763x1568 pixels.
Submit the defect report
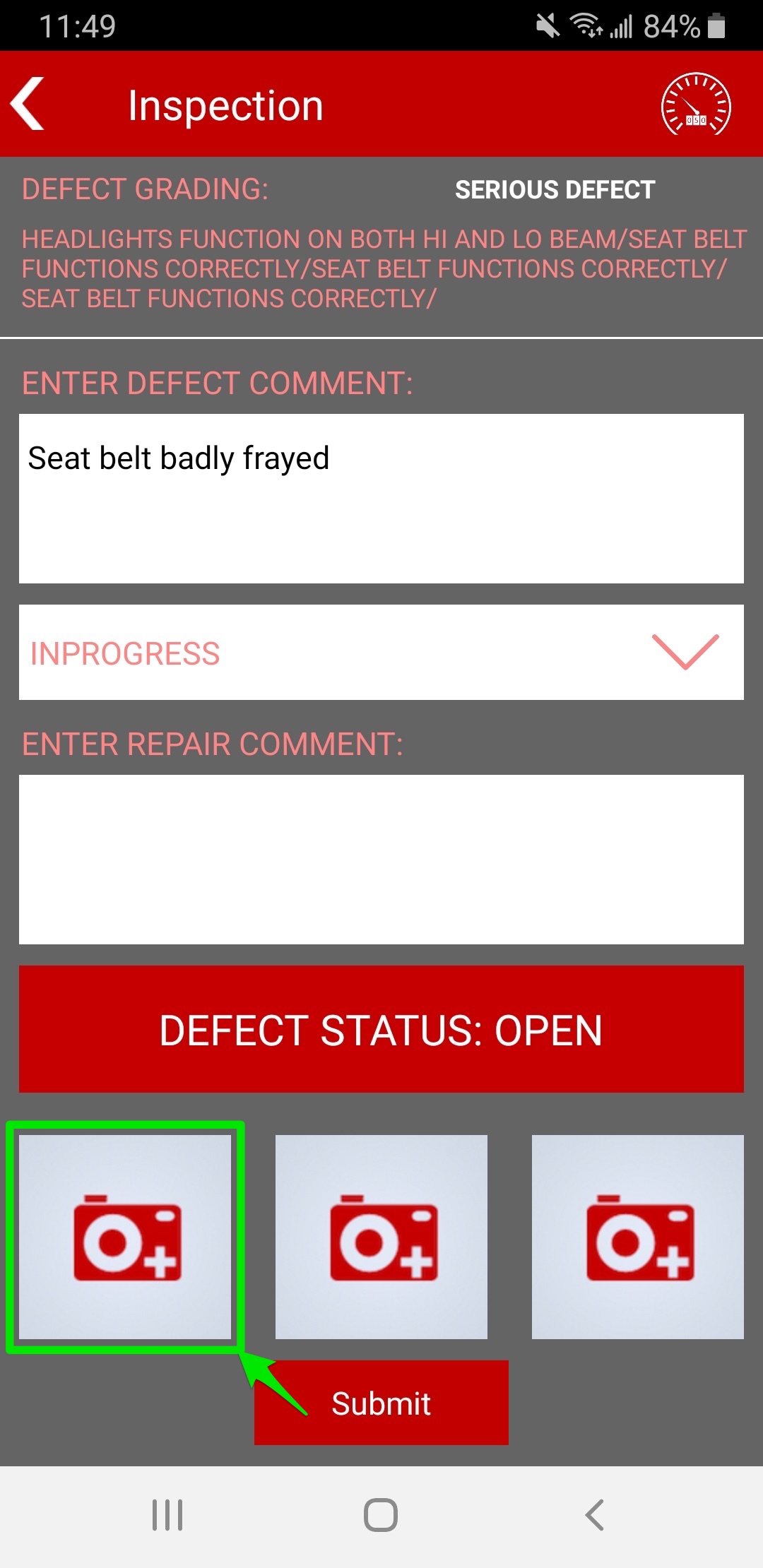click(x=381, y=1403)
